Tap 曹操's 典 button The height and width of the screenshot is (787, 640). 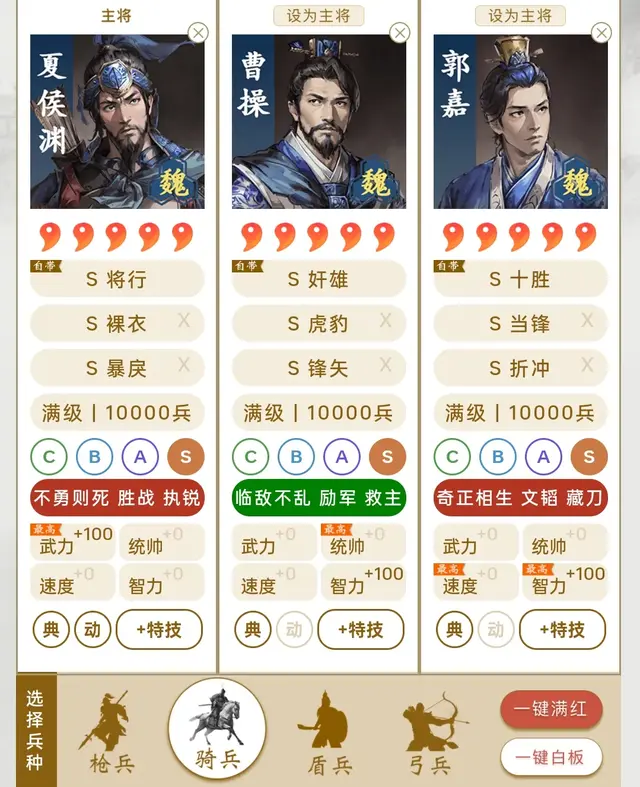(253, 629)
